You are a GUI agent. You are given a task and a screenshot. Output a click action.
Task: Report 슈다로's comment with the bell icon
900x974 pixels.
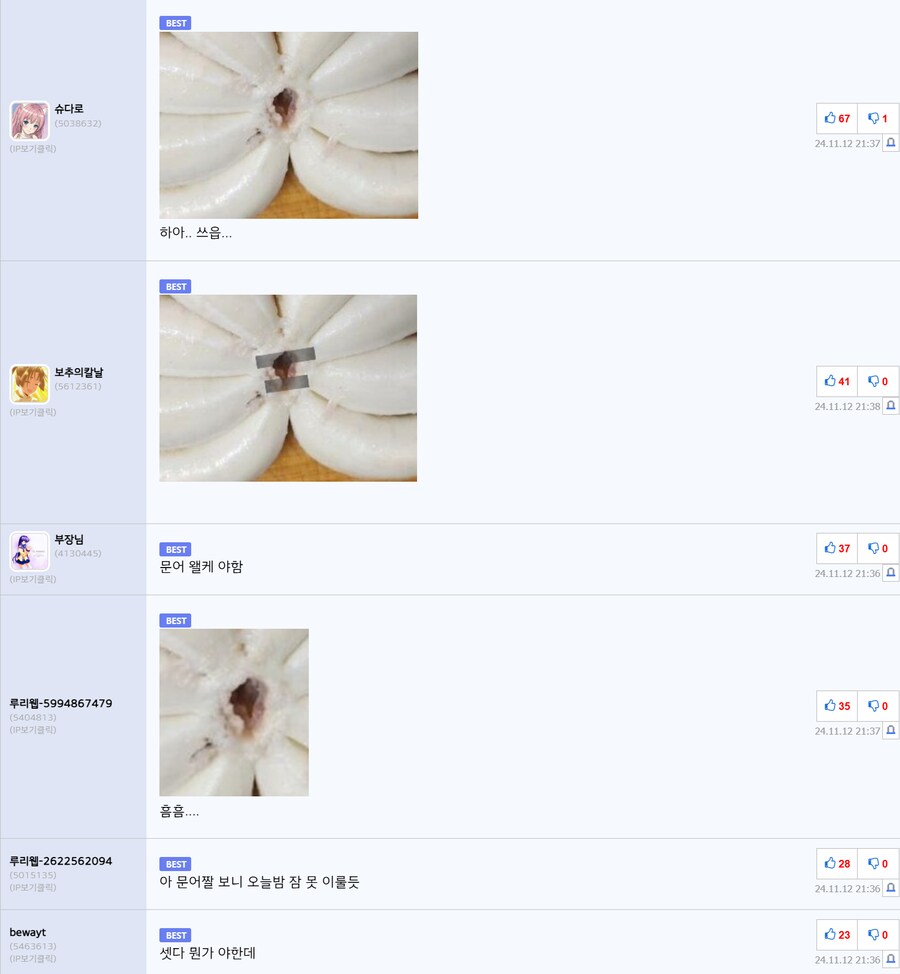click(890, 143)
